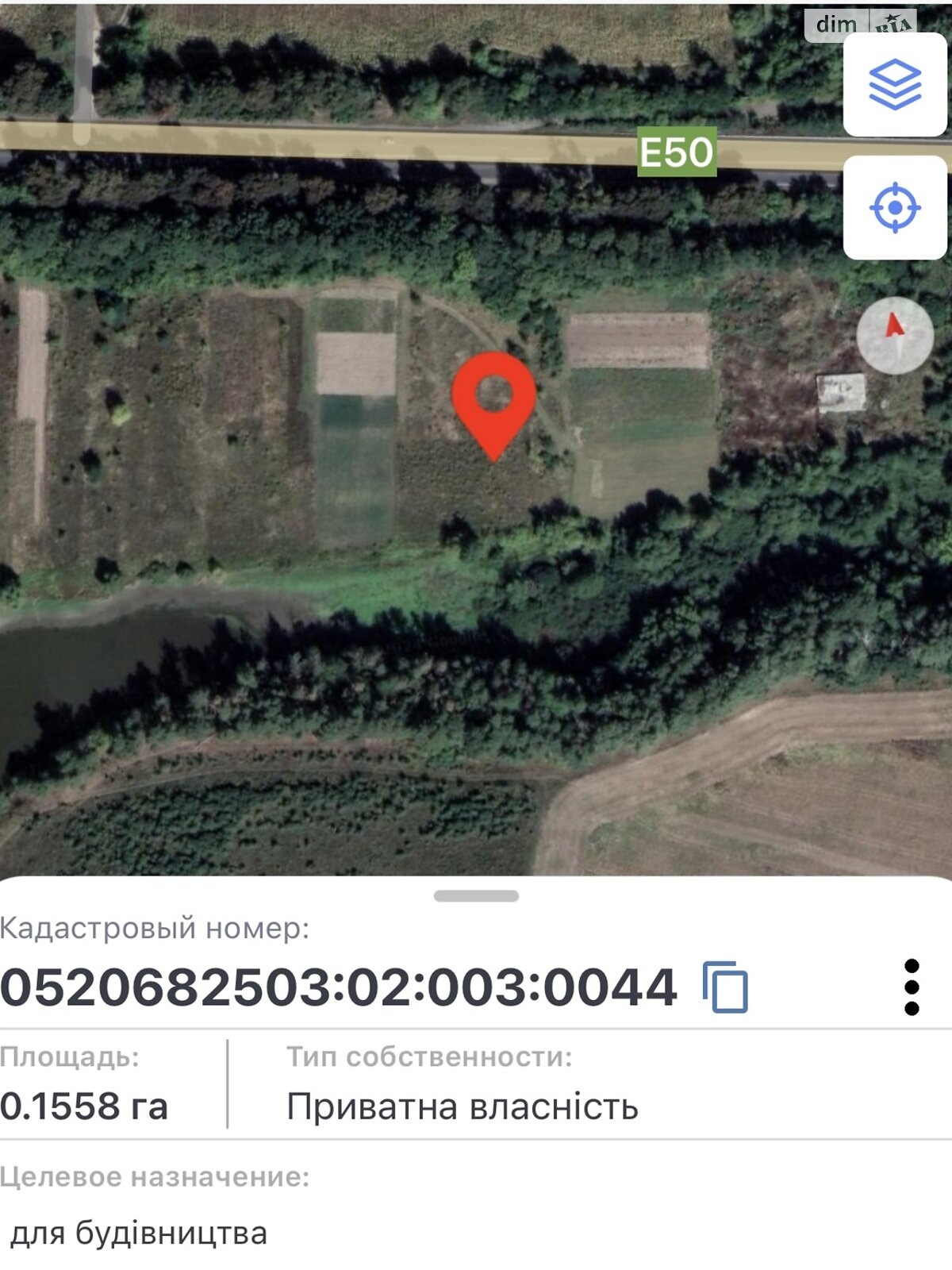Copy the cadastral number
This screenshot has width=952, height=1270.
[725, 987]
